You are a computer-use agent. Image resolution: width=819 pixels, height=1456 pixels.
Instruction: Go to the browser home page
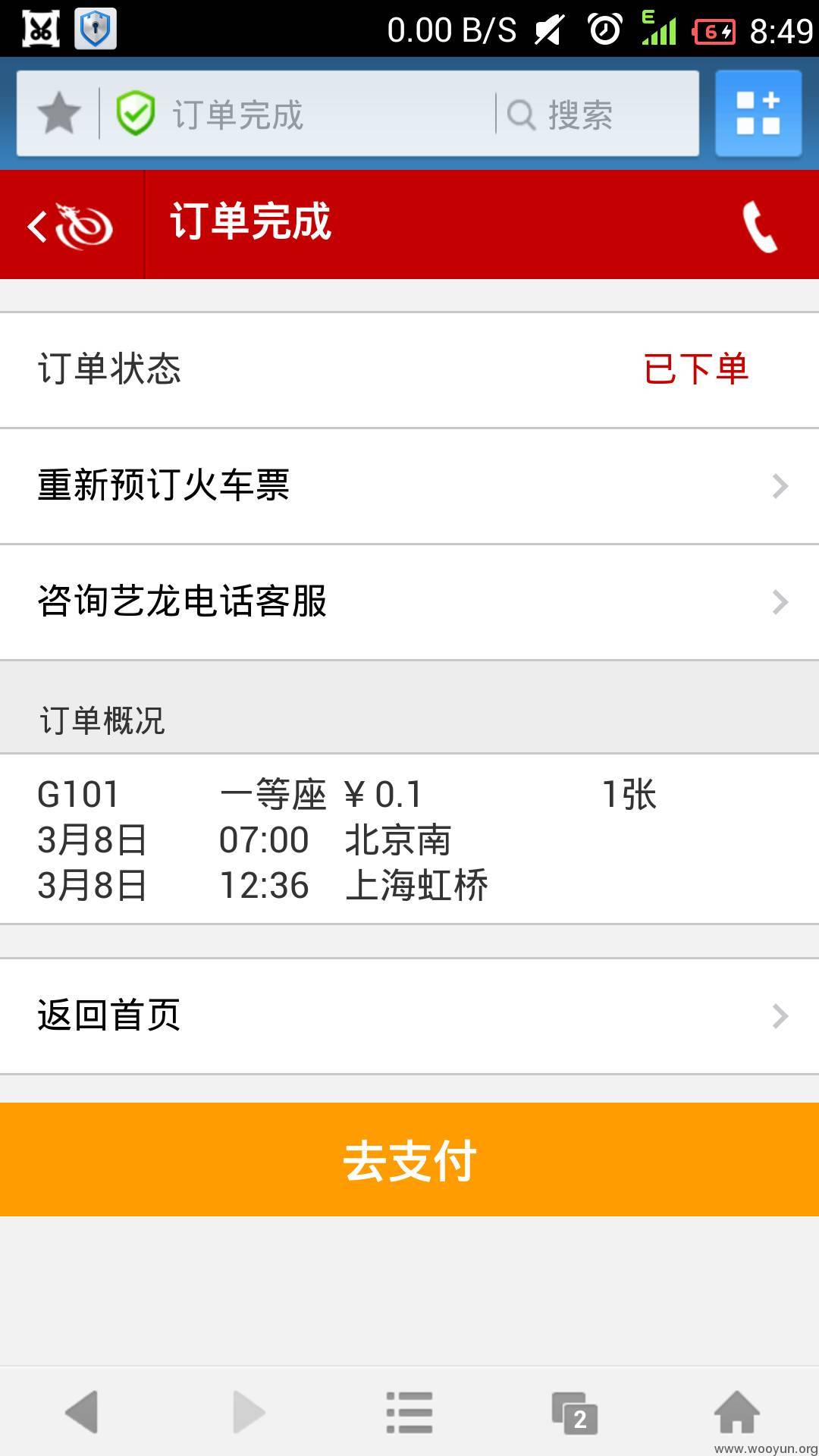coord(737,1412)
